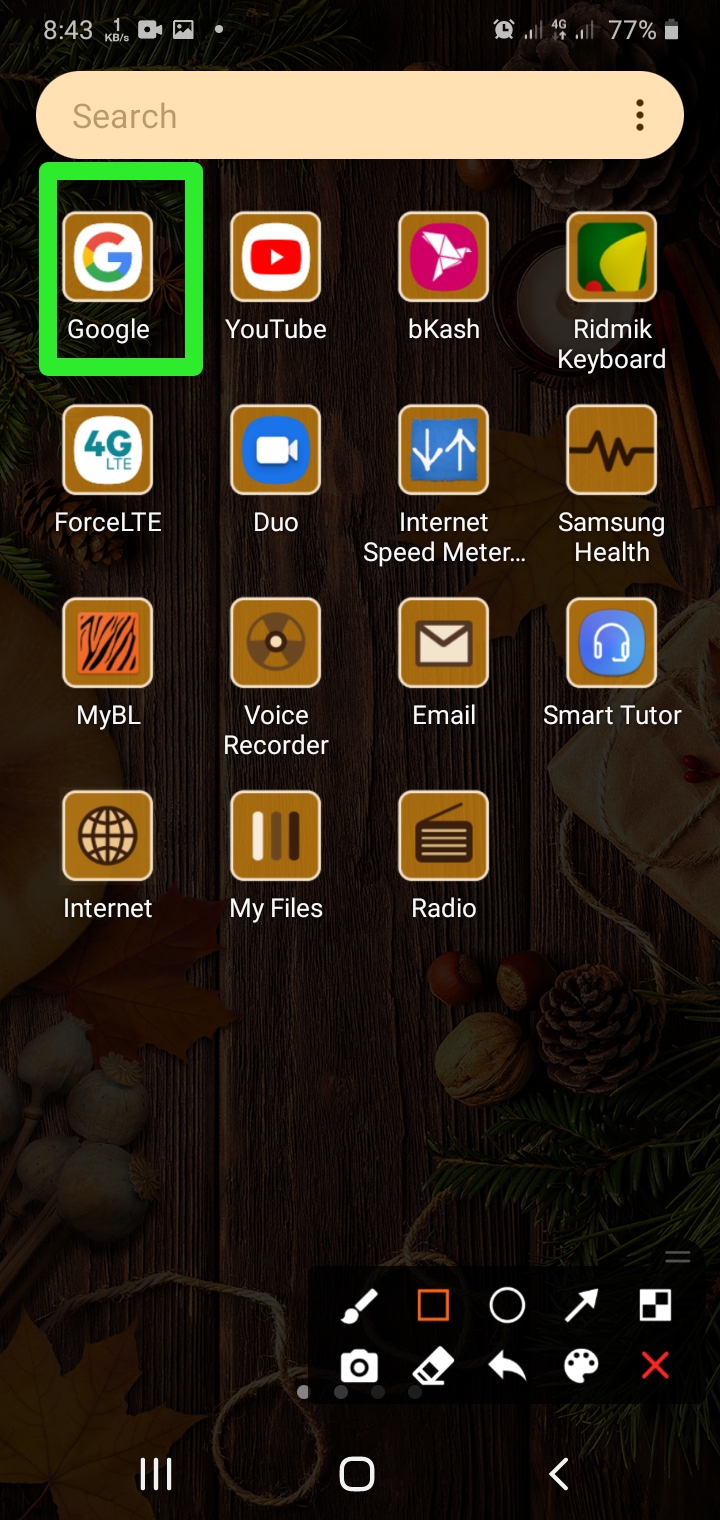Open the Duo app
Image resolution: width=720 pixels, height=1520 pixels.
point(276,450)
